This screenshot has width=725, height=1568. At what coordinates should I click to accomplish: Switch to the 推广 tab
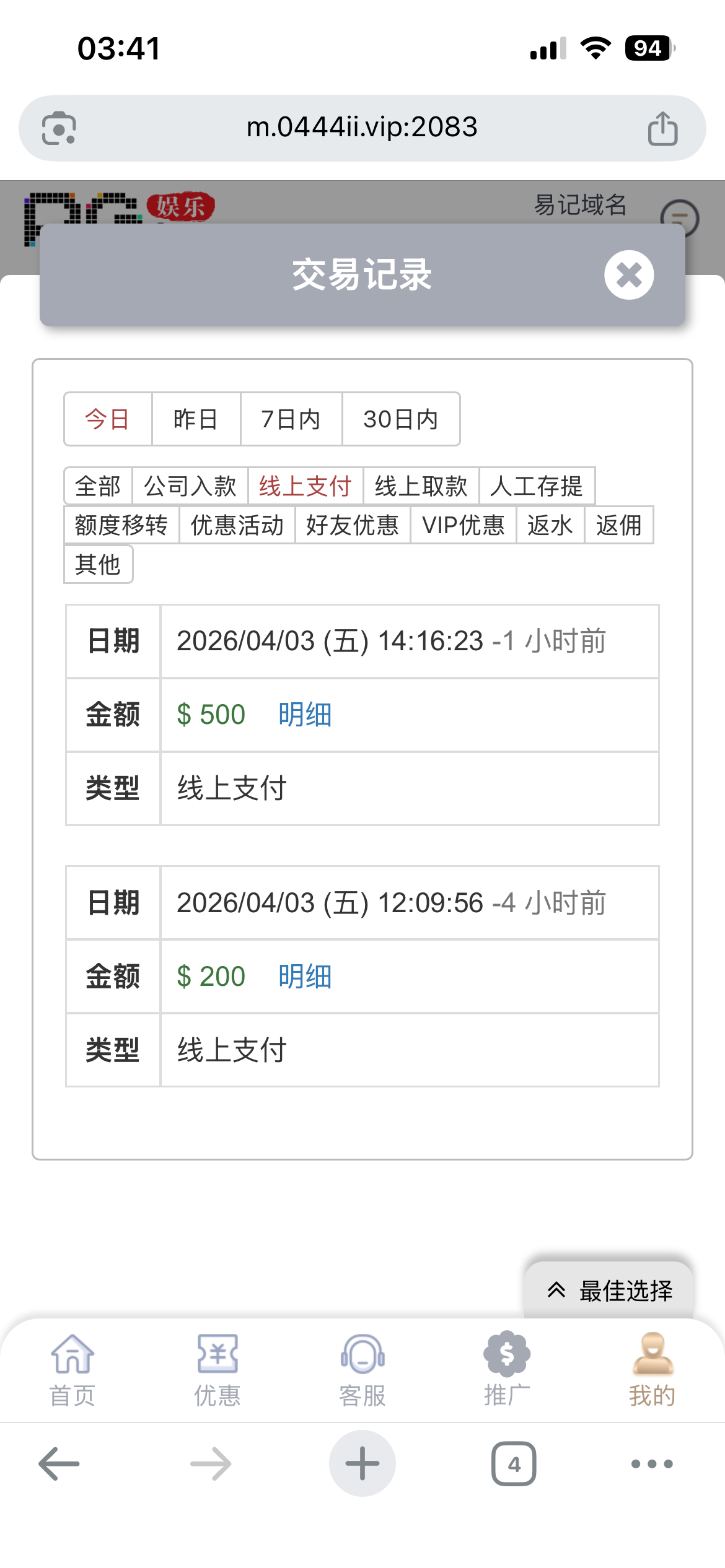point(507,1370)
